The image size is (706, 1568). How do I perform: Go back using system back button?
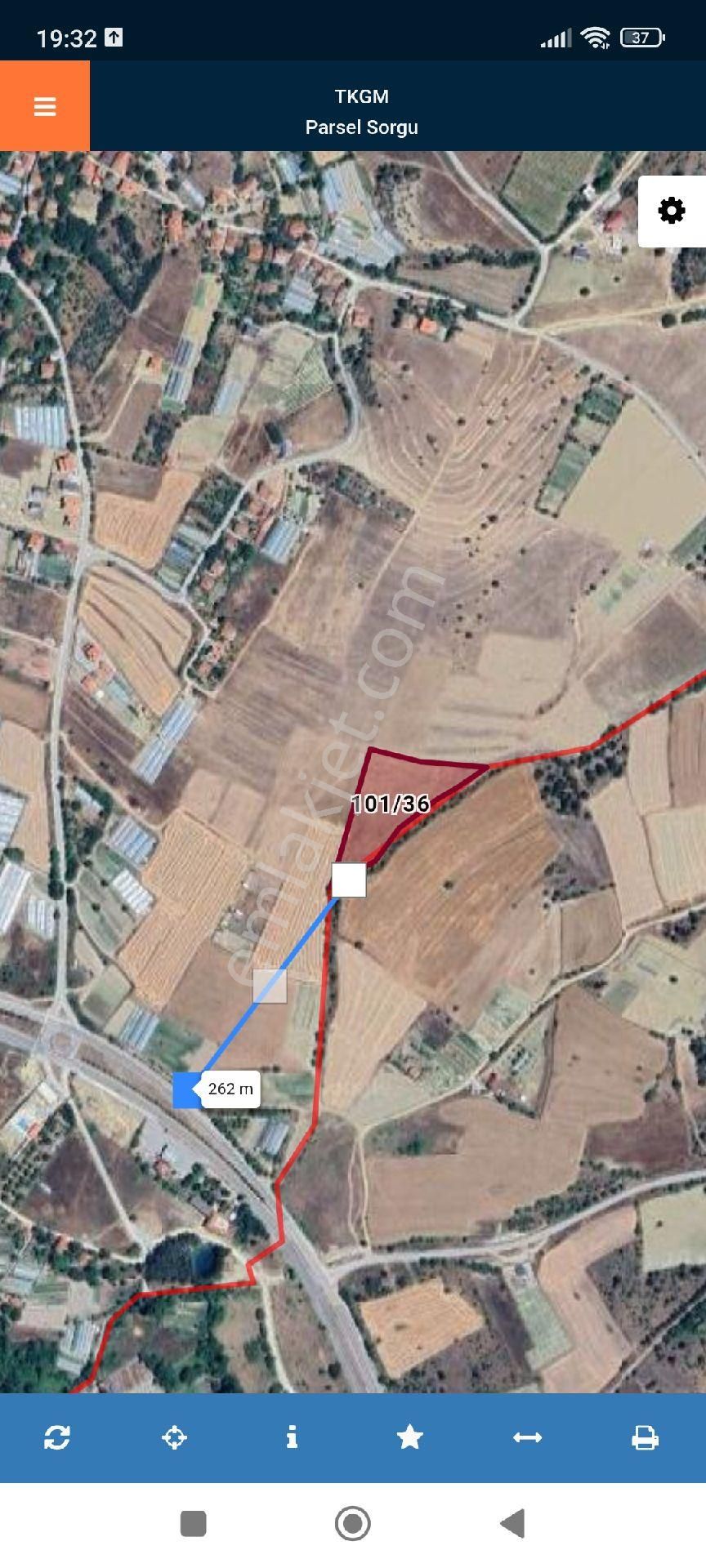[x=513, y=1523]
